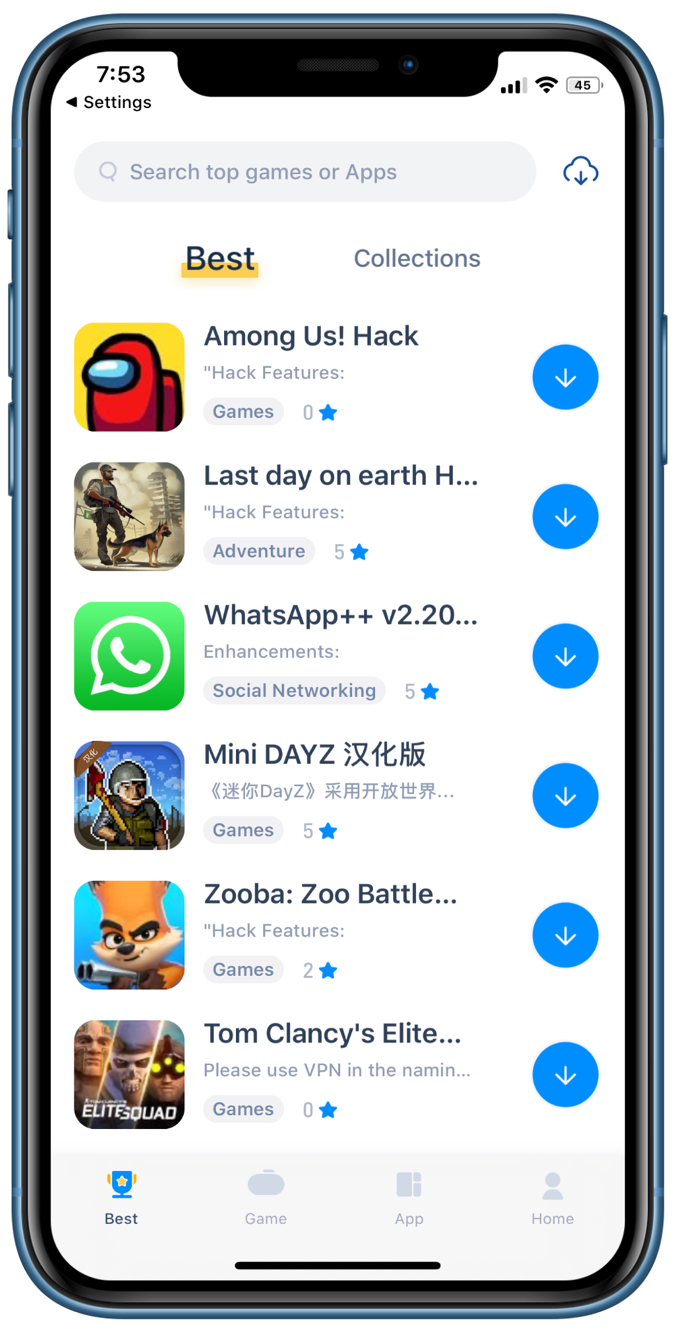View the Zooba: Zoo Battle entry
The image size is (675, 1336).
click(x=330, y=894)
